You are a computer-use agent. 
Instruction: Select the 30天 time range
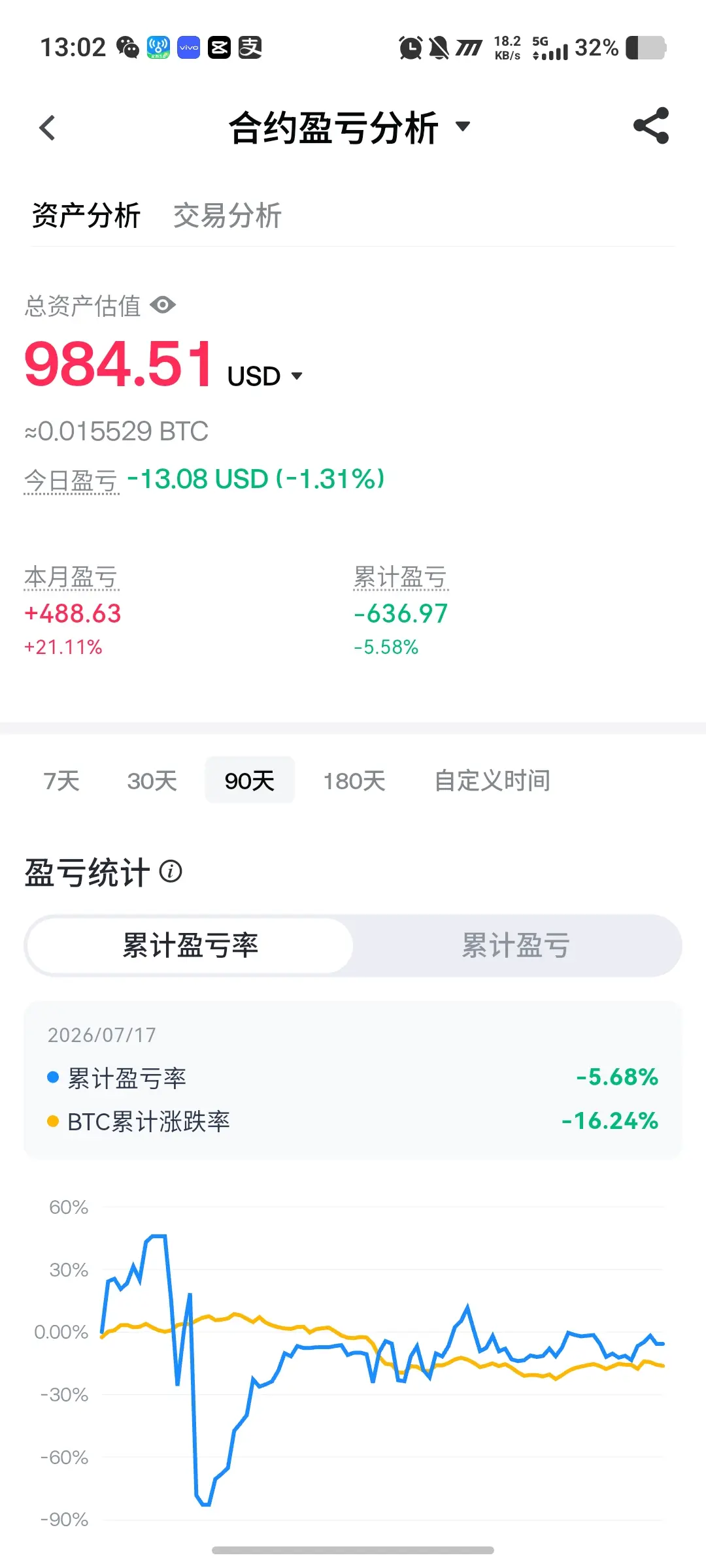(x=152, y=781)
